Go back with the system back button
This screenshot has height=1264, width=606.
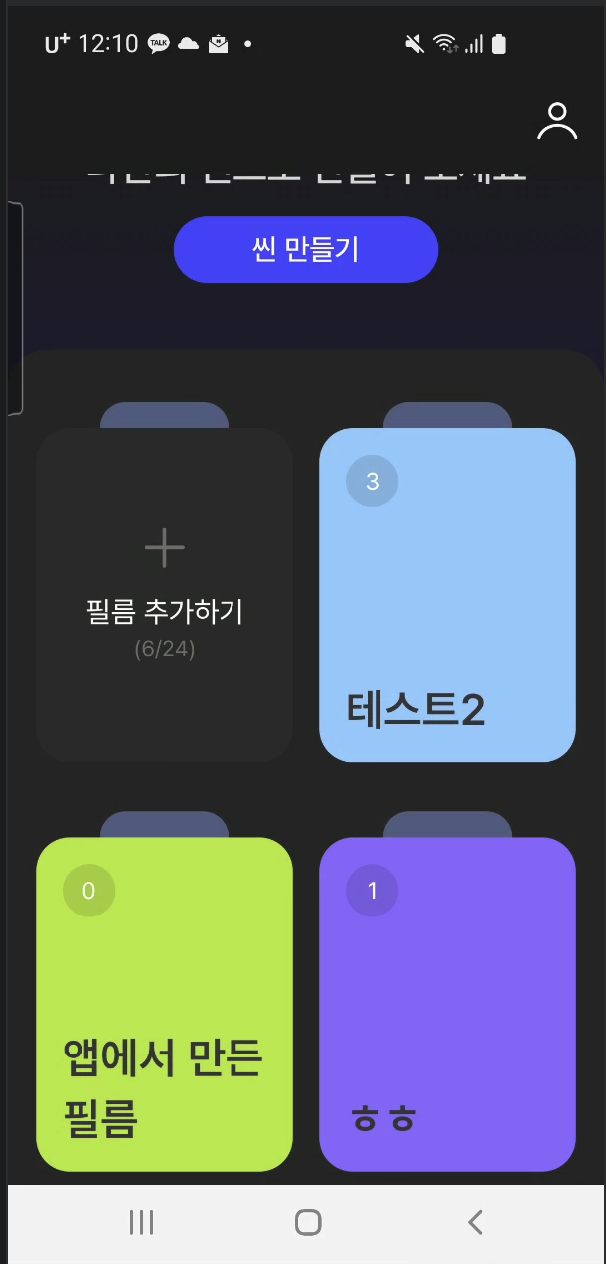pos(476,1222)
